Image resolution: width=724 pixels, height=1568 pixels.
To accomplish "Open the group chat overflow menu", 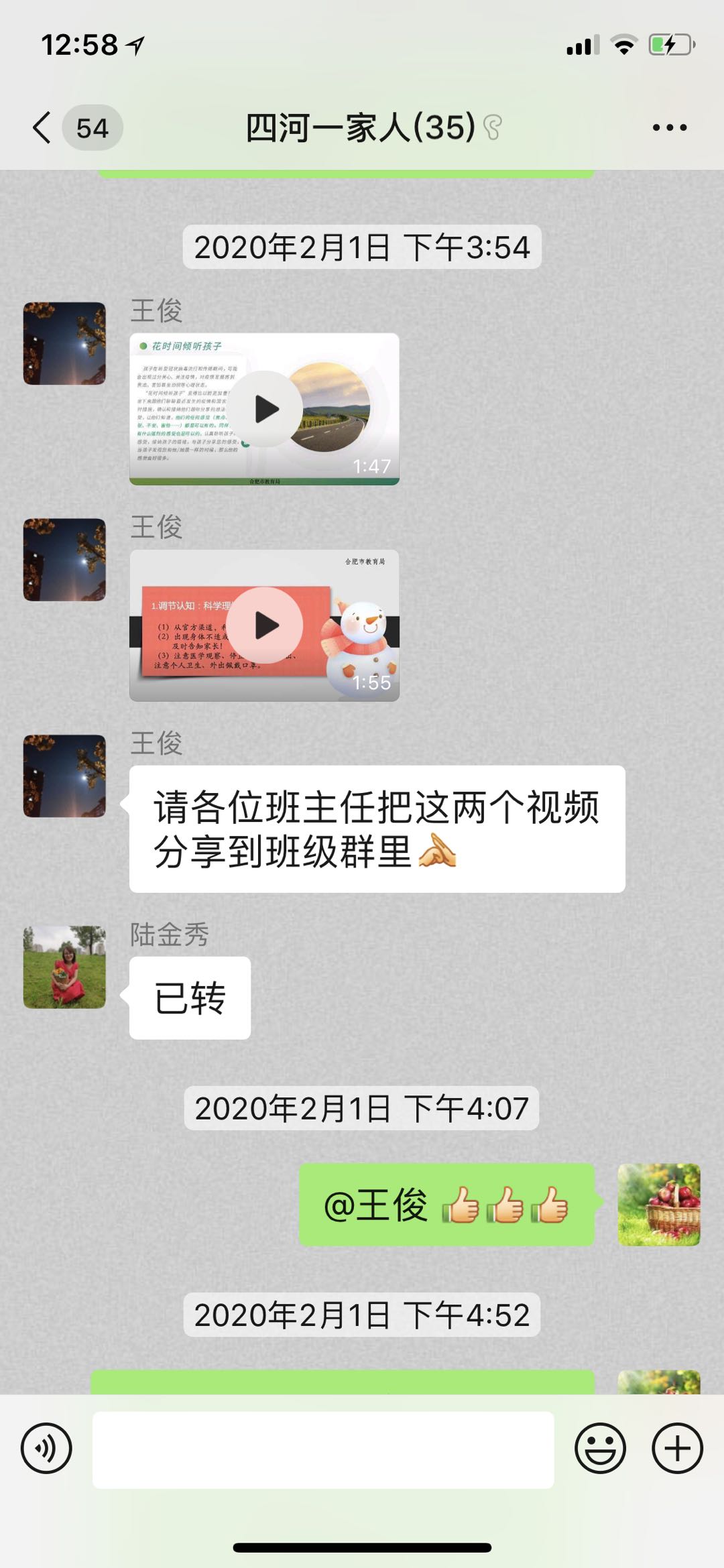I will [x=669, y=127].
